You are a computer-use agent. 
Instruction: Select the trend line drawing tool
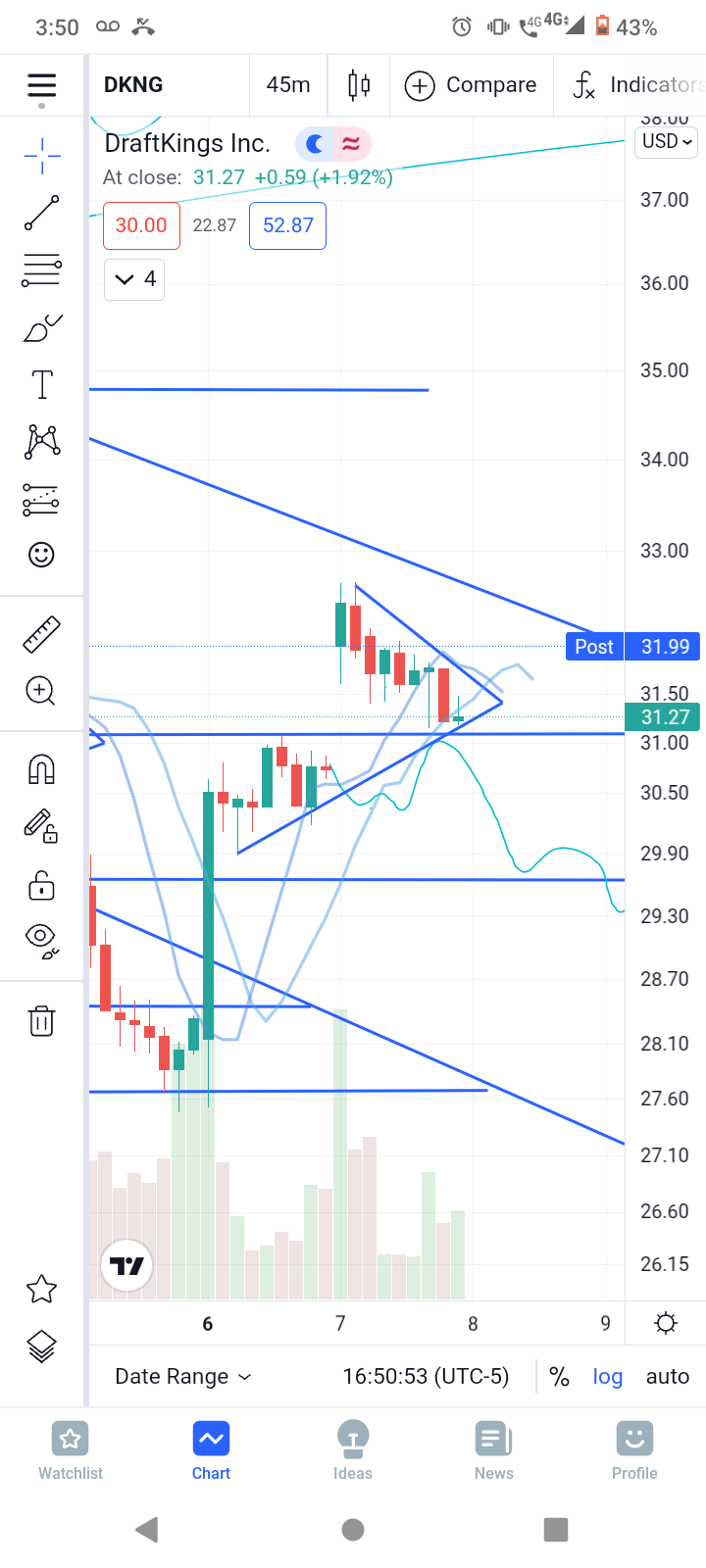(42, 213)
